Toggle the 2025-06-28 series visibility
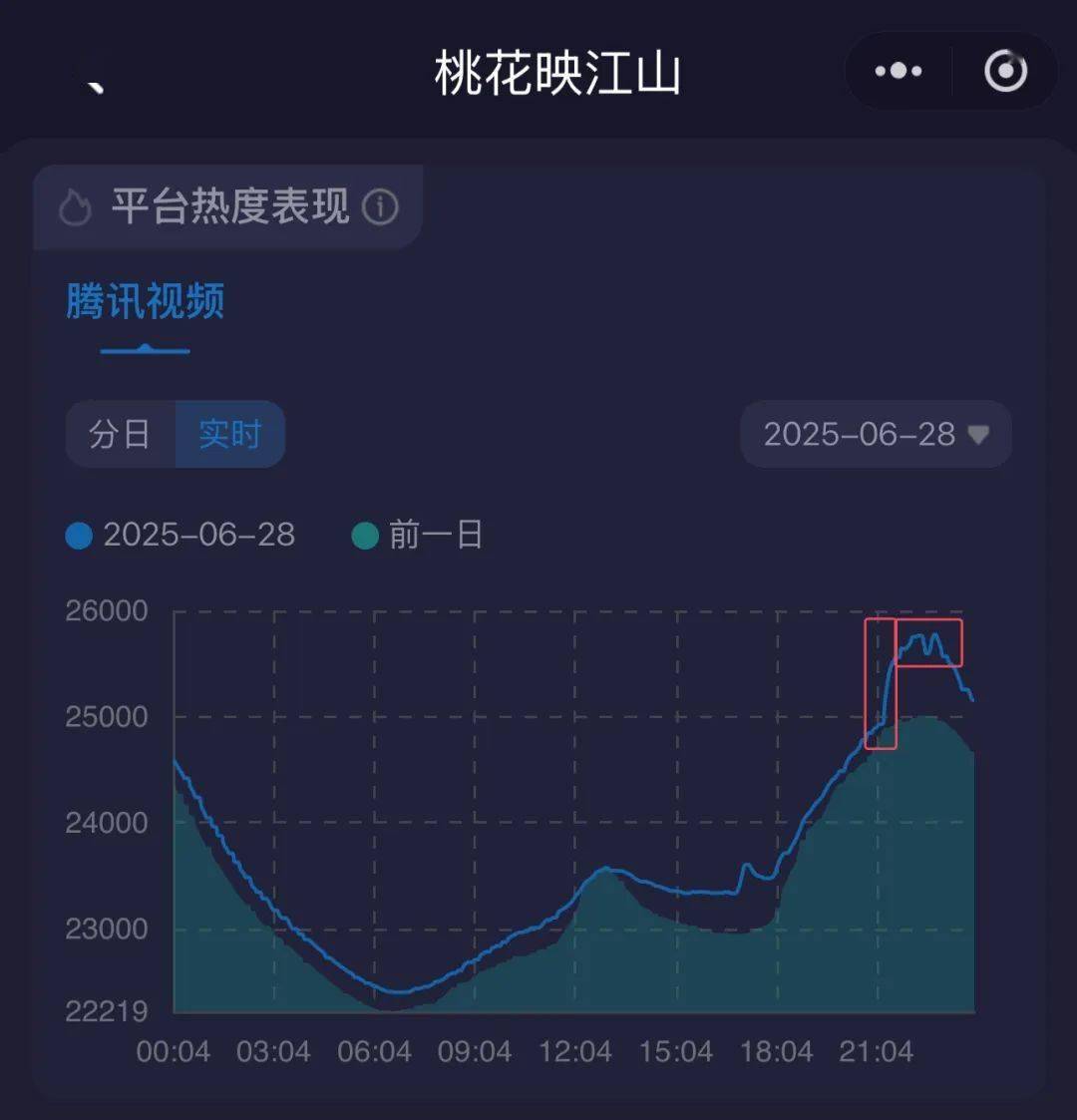 pyautogui.click(x=199, y=535)
